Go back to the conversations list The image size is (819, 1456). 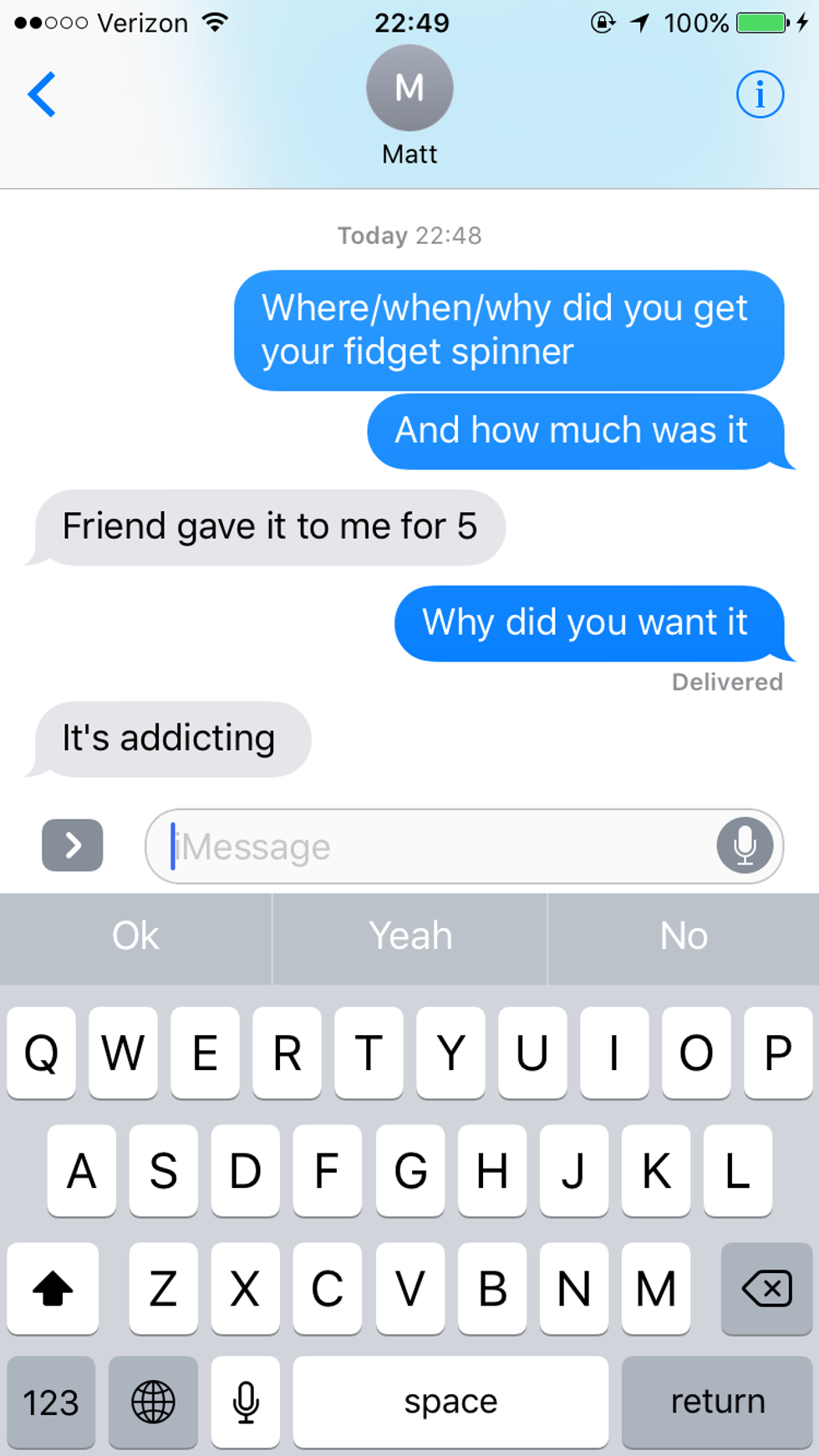point(42,94)
